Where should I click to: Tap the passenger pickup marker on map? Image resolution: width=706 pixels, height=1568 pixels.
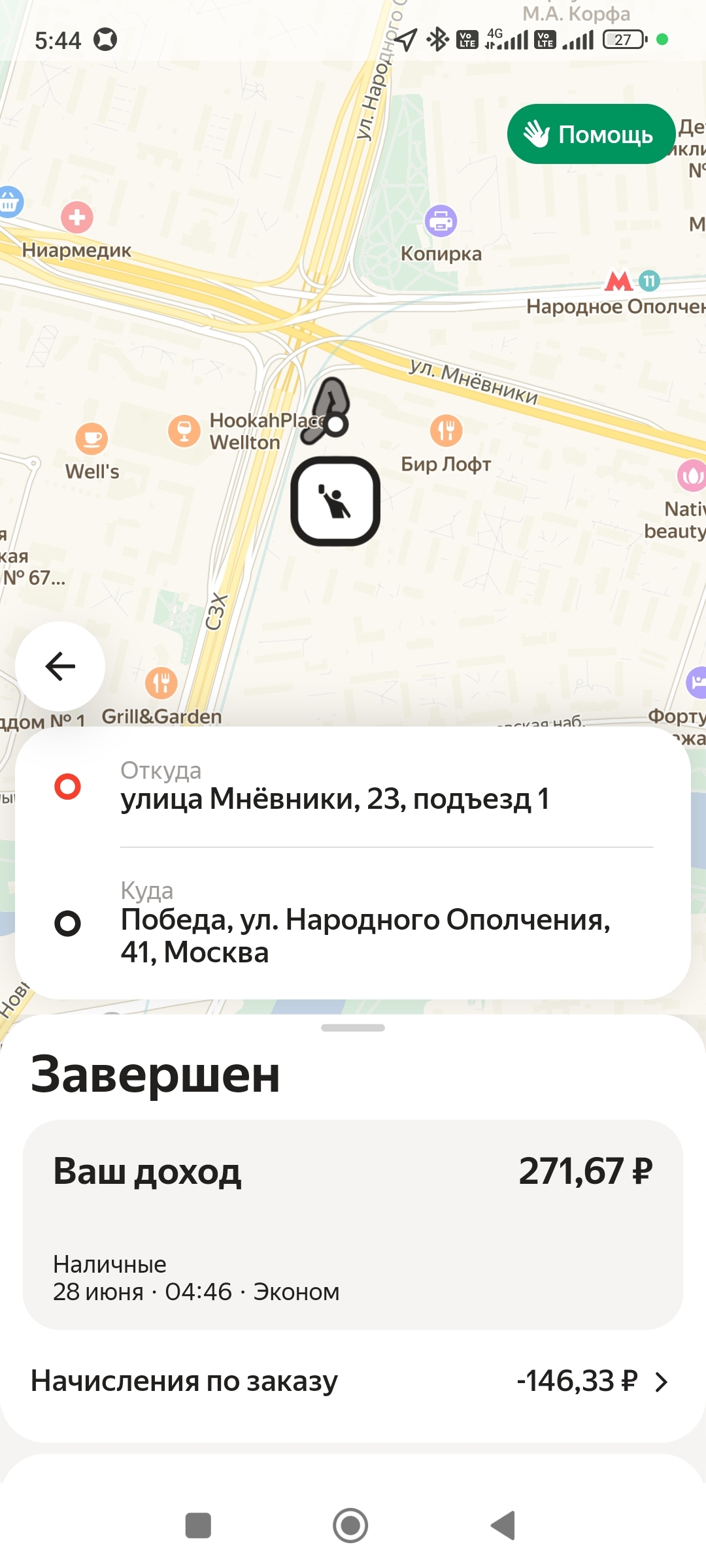point(335,501)
